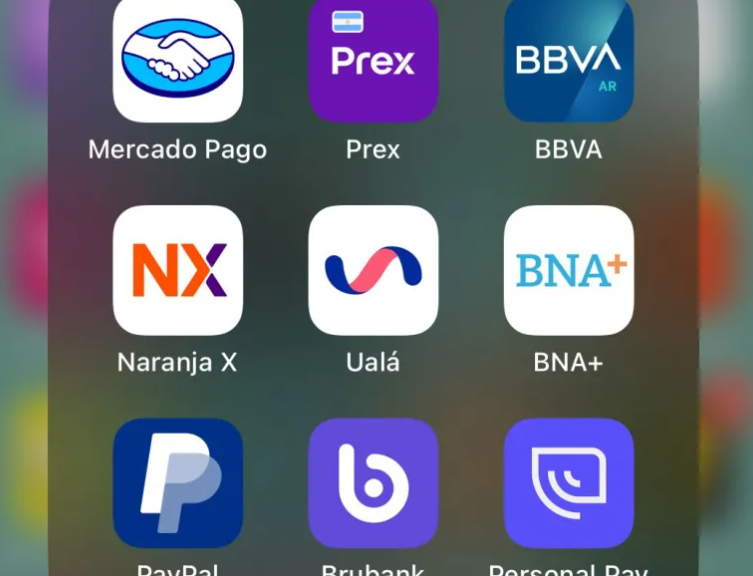Open the PayPal app

(178, 482)
